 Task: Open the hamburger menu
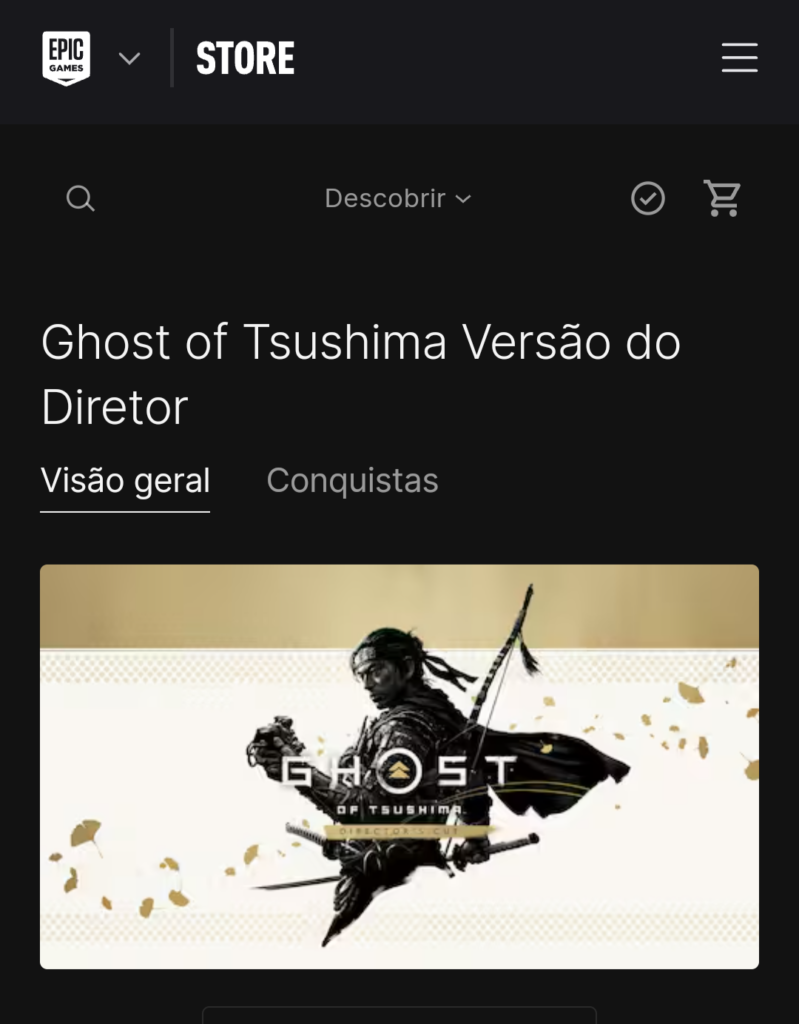(x=739, y=58)
